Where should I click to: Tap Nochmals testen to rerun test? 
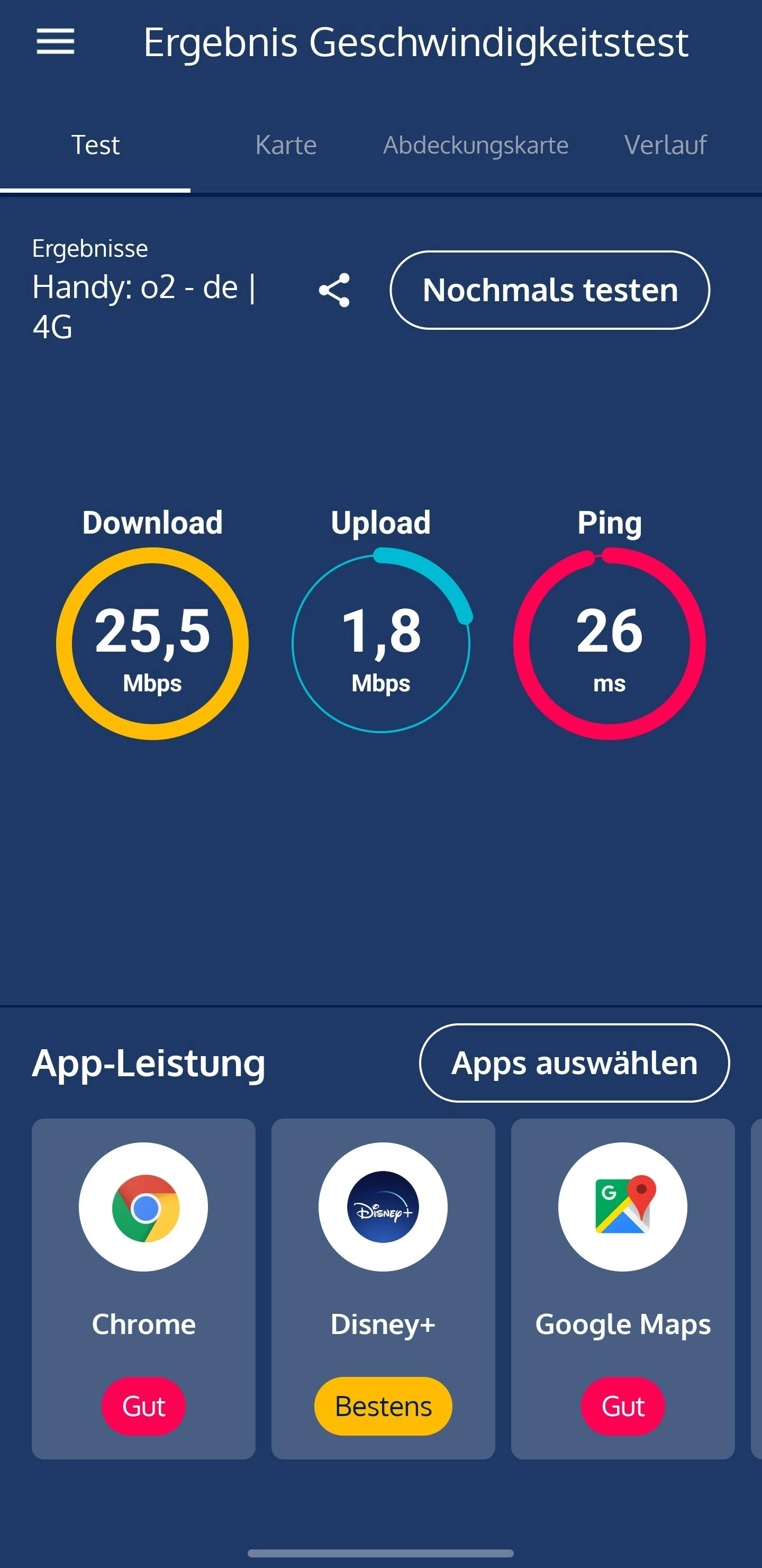(x=550, y=290)
